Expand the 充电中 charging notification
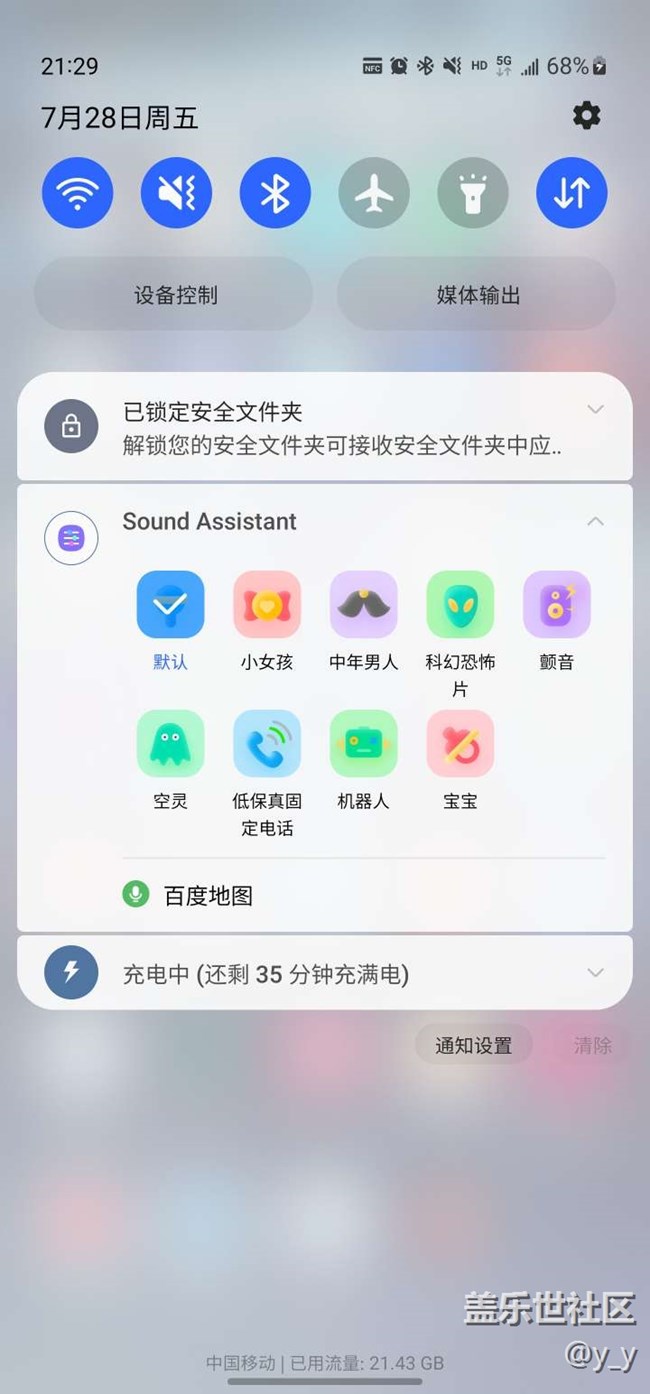 pyautogui.click(x=595, y=973)
